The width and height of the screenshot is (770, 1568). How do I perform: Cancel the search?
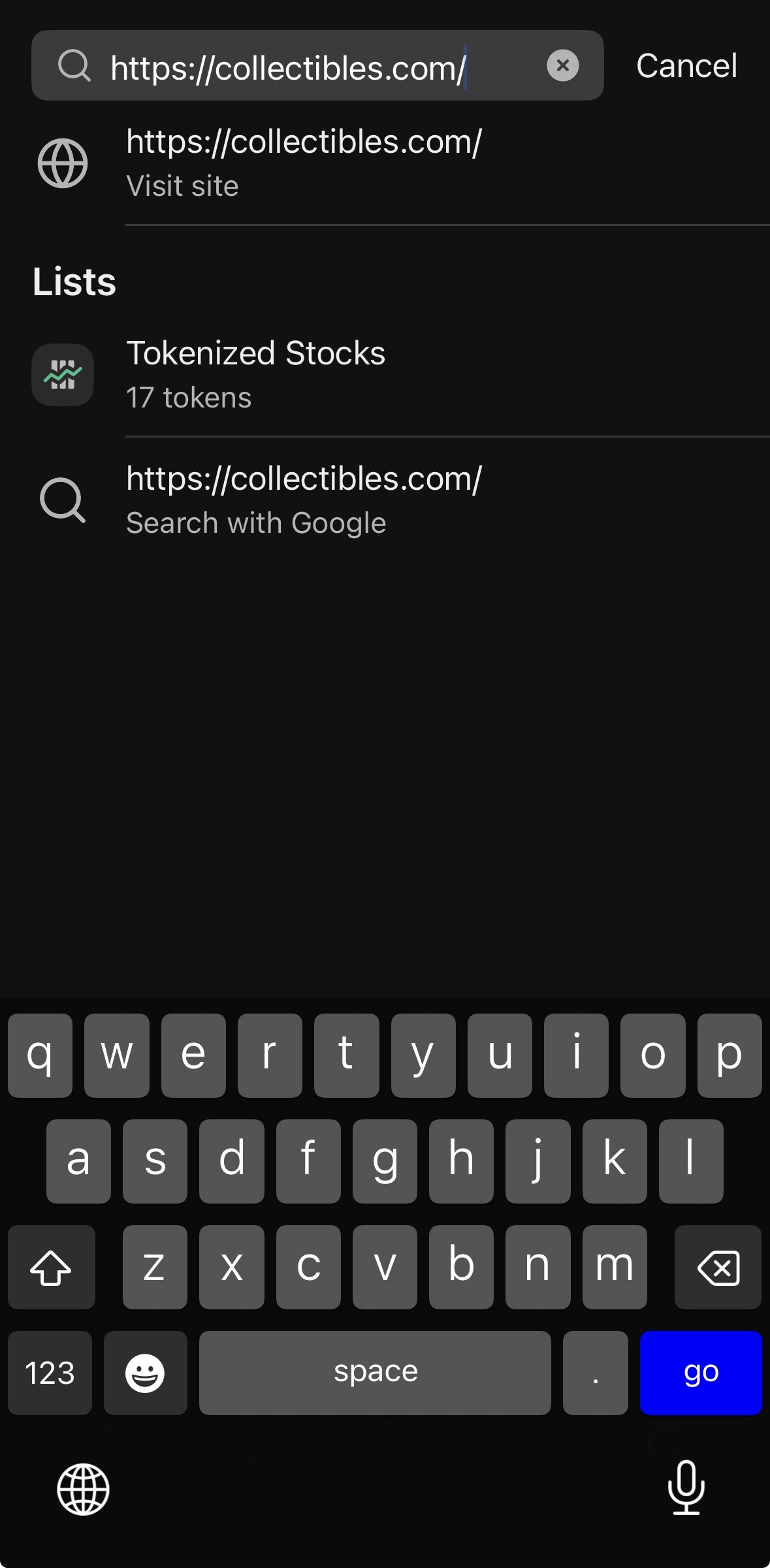pos(686,65)
